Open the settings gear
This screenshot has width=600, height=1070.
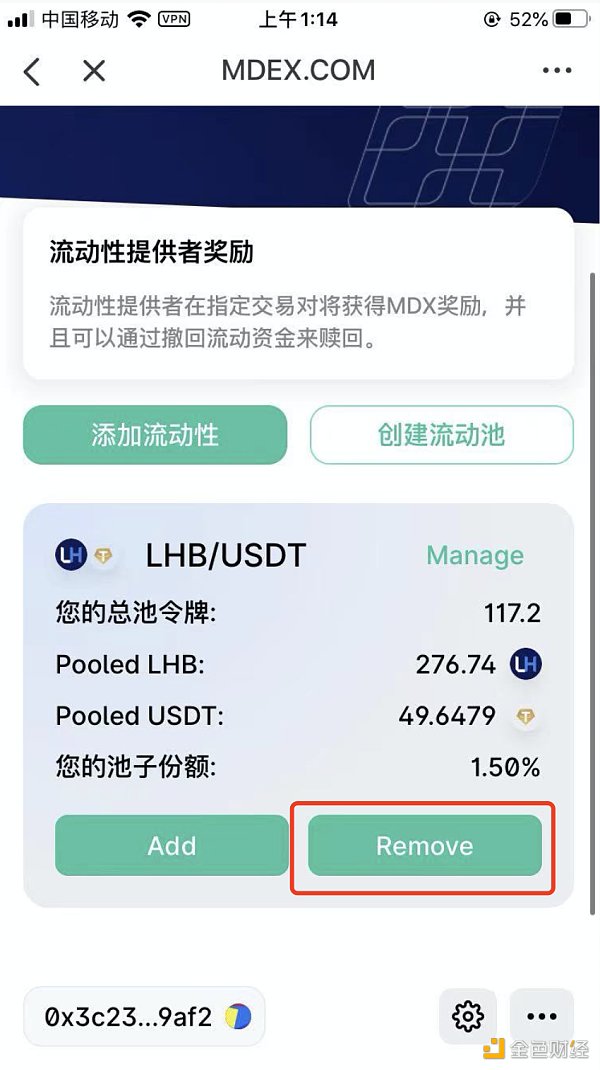[x=468, y=1017]
